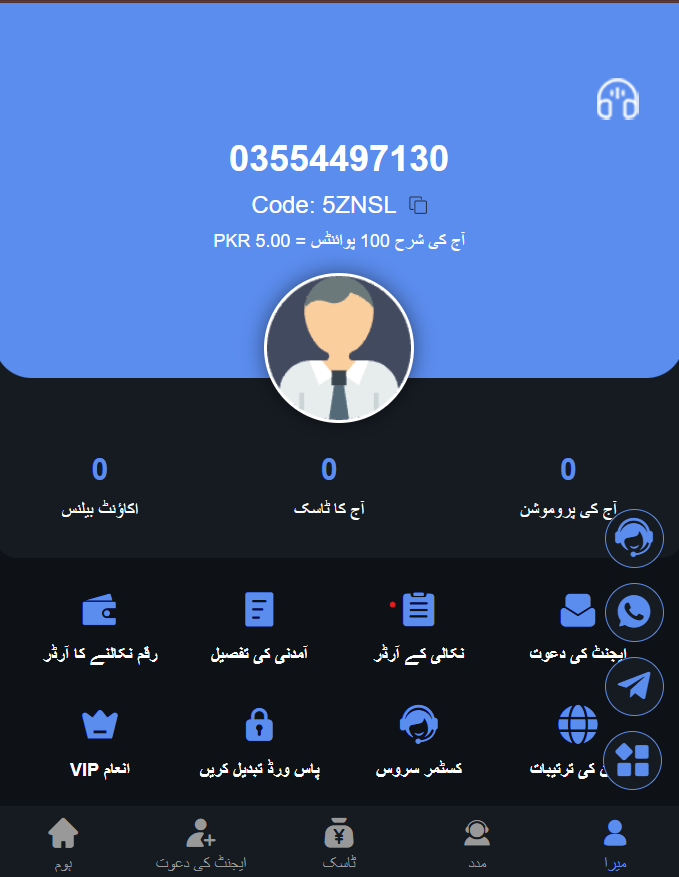Image resolution: width=679 pixels, height=877 pixels.
Task: Open the floating WhatsApp button
Action: 634,612
